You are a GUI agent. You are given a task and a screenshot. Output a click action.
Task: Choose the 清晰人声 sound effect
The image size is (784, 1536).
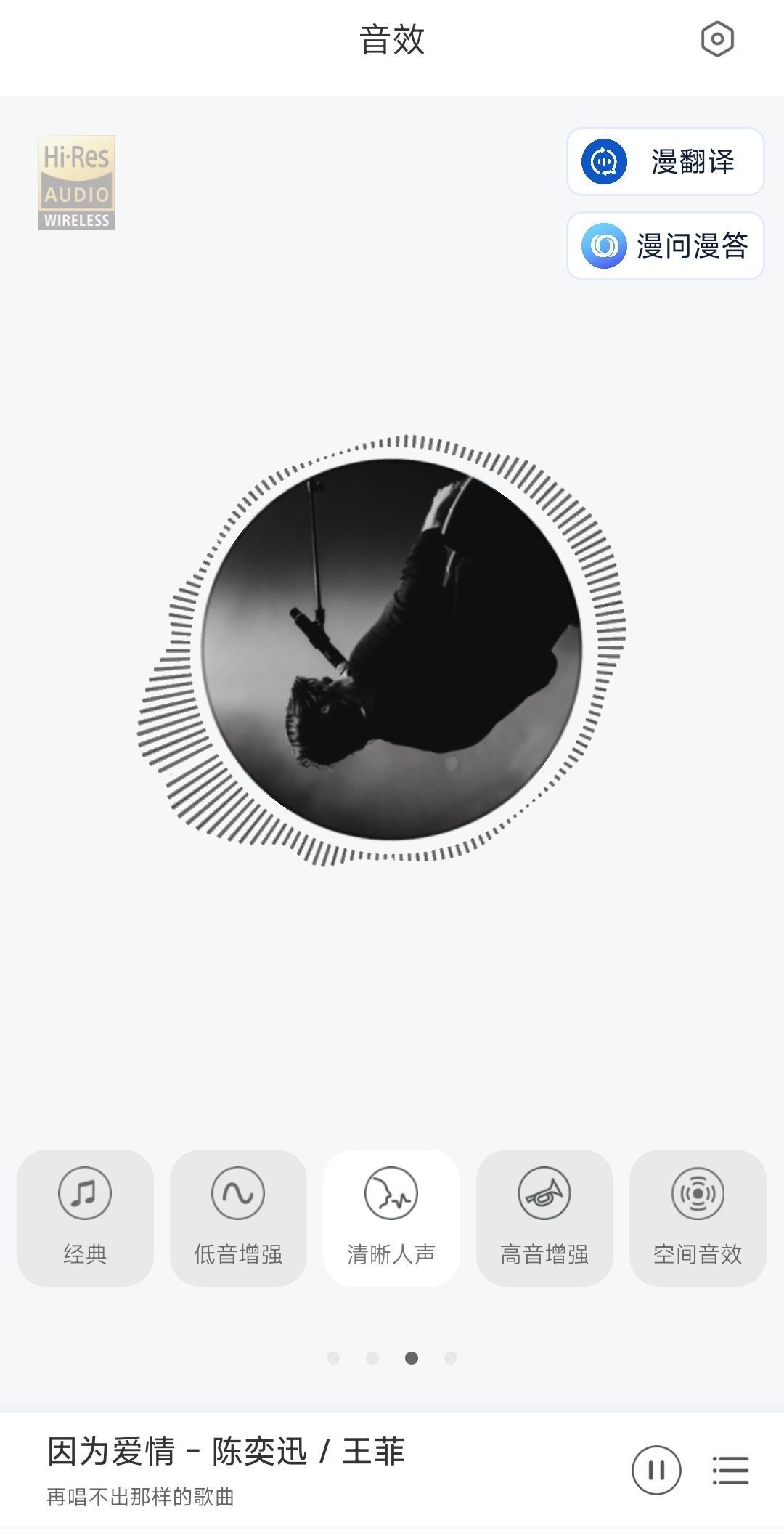click(391, 1217)
